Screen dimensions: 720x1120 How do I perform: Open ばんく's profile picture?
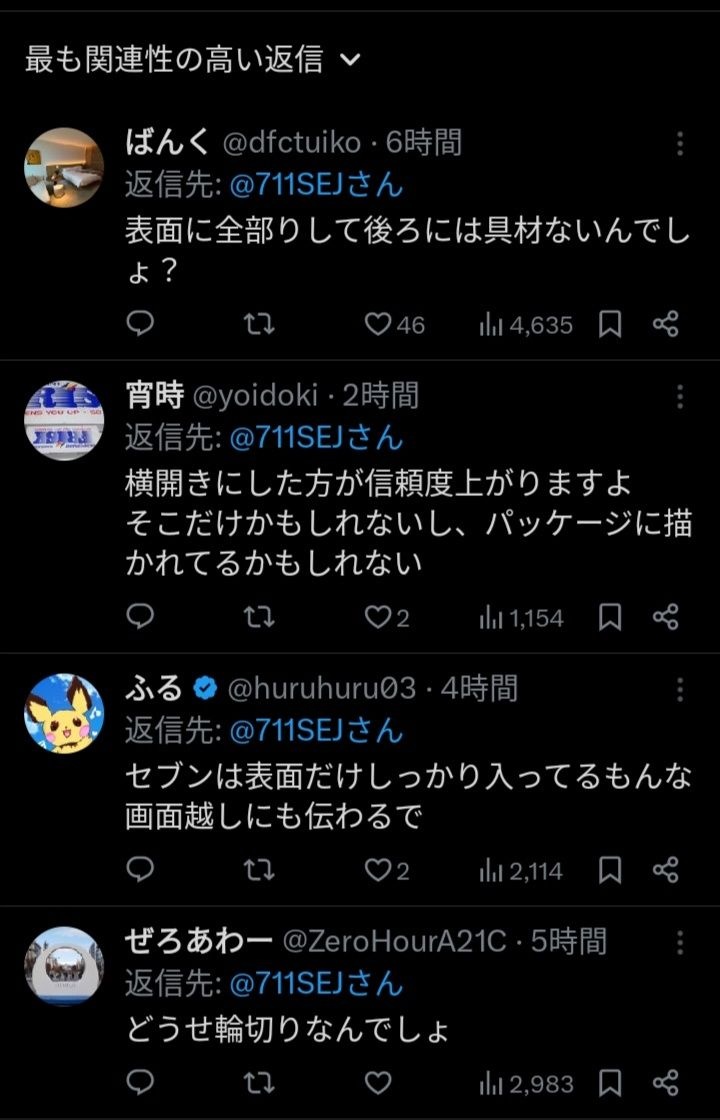pos(64,167)
